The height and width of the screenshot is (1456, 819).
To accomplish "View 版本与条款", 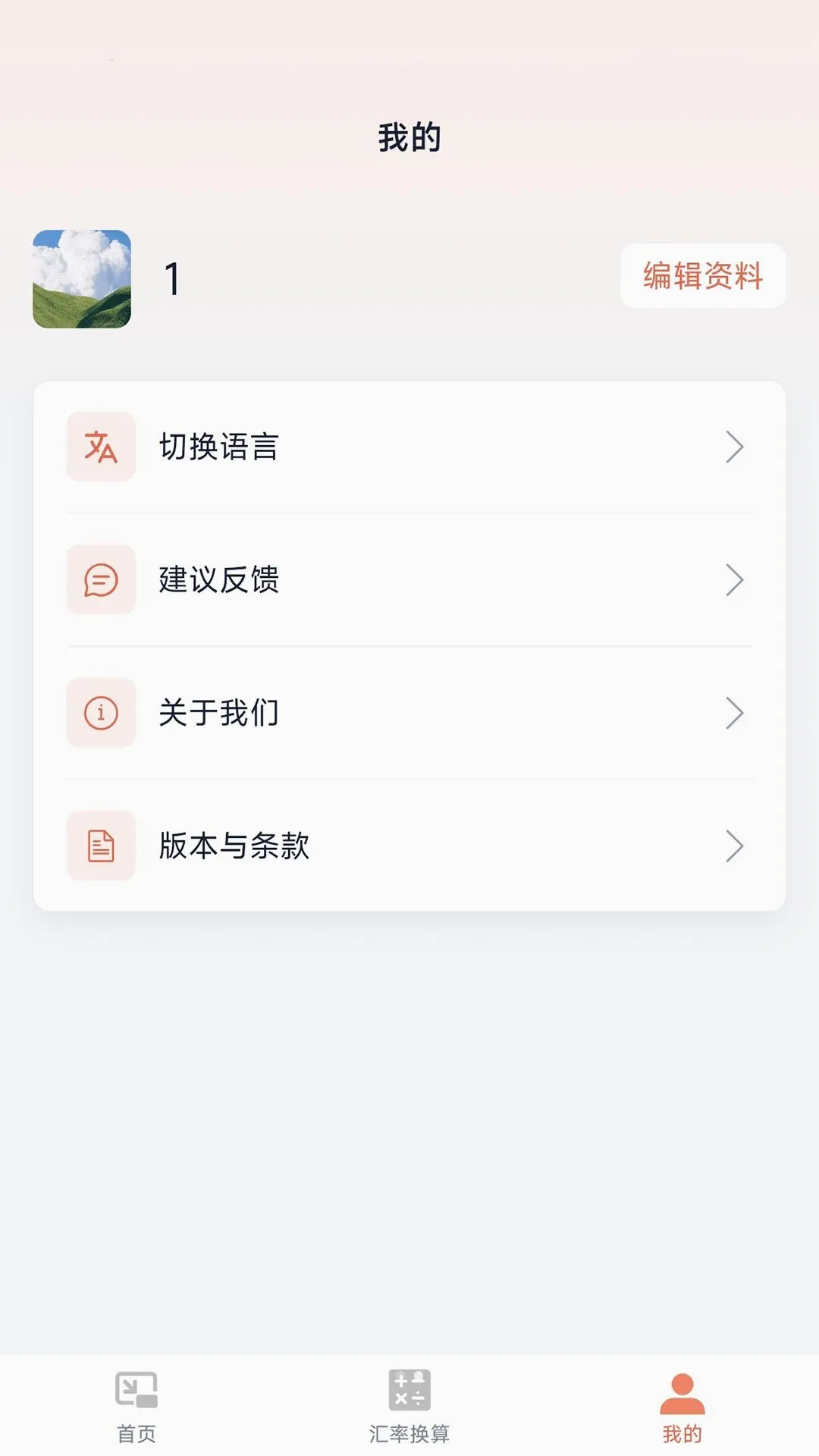I will coord(409,846).
